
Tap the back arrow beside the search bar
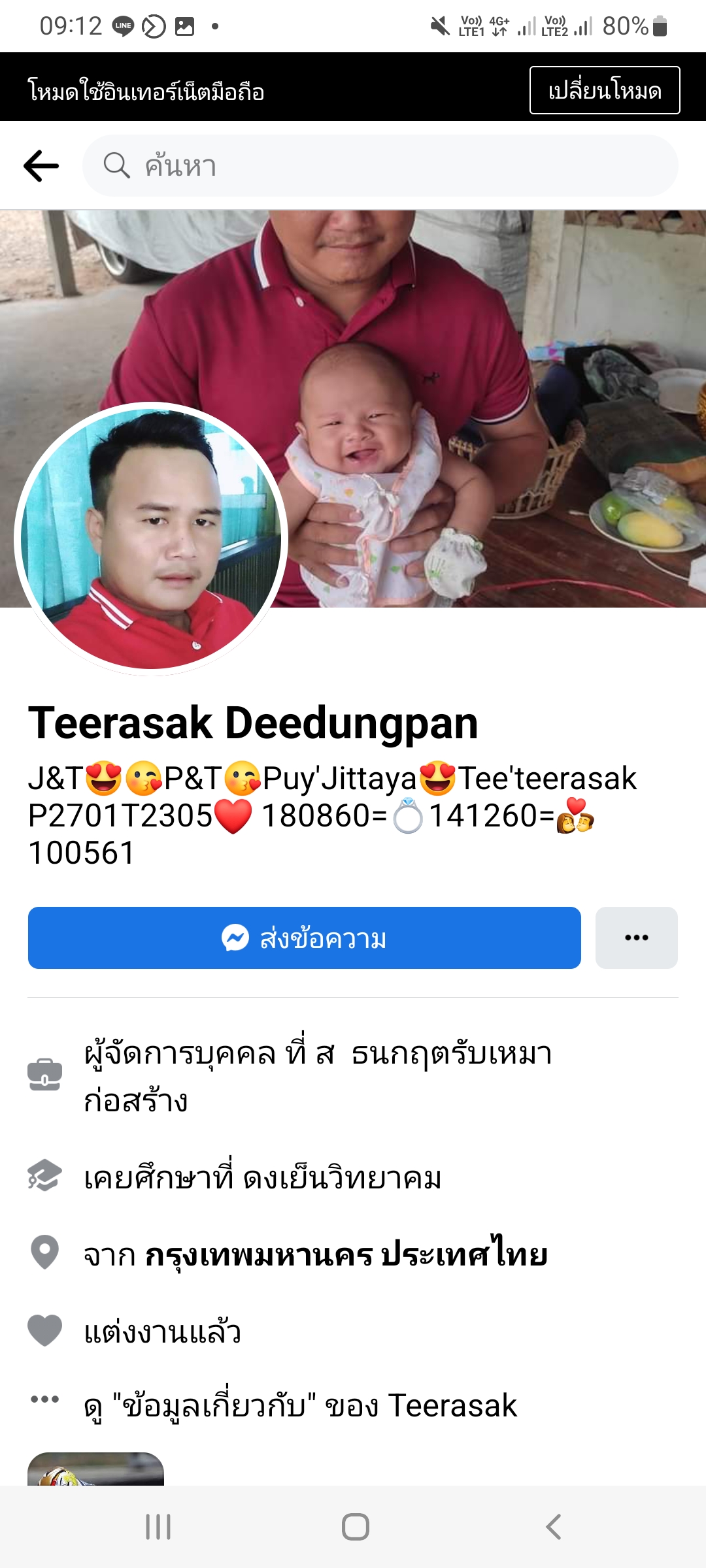click(x=41, y=166)
